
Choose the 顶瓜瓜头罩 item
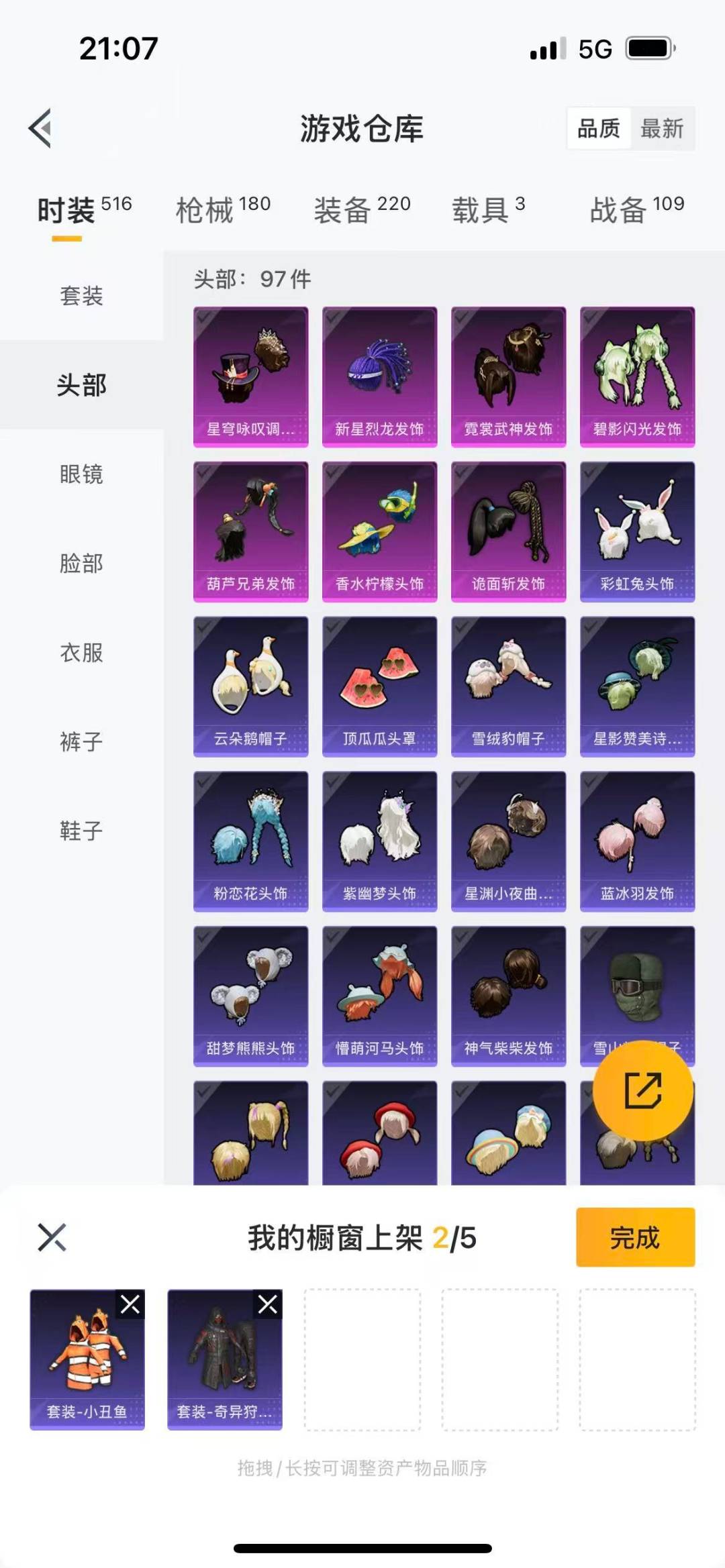pyautogui.click(x=379, y=686)
